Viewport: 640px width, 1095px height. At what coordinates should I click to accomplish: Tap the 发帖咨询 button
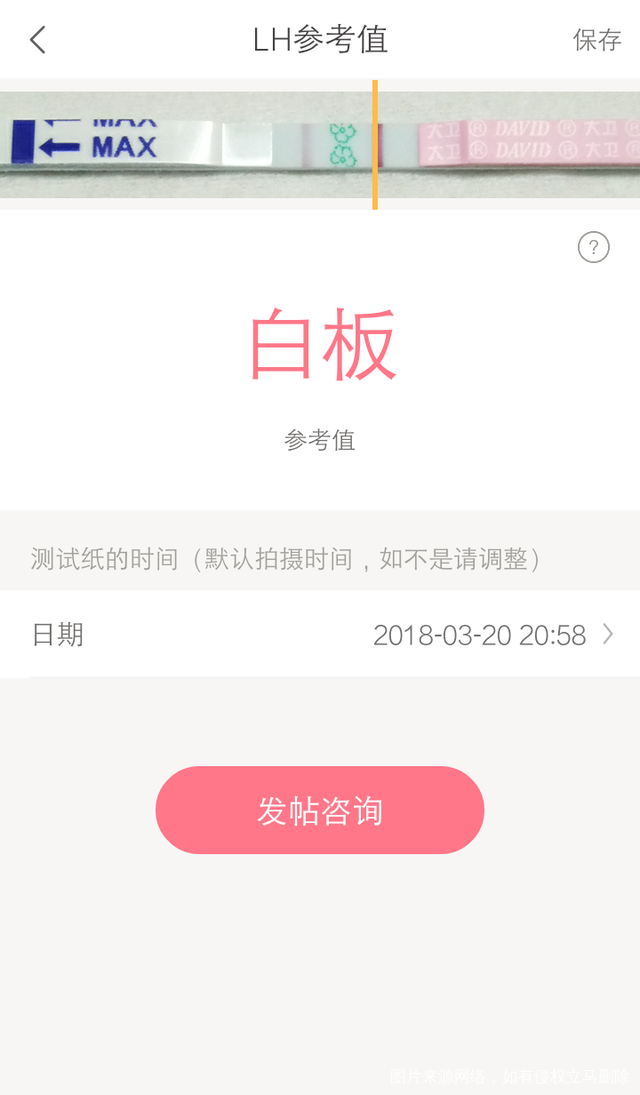pos(320,810)
